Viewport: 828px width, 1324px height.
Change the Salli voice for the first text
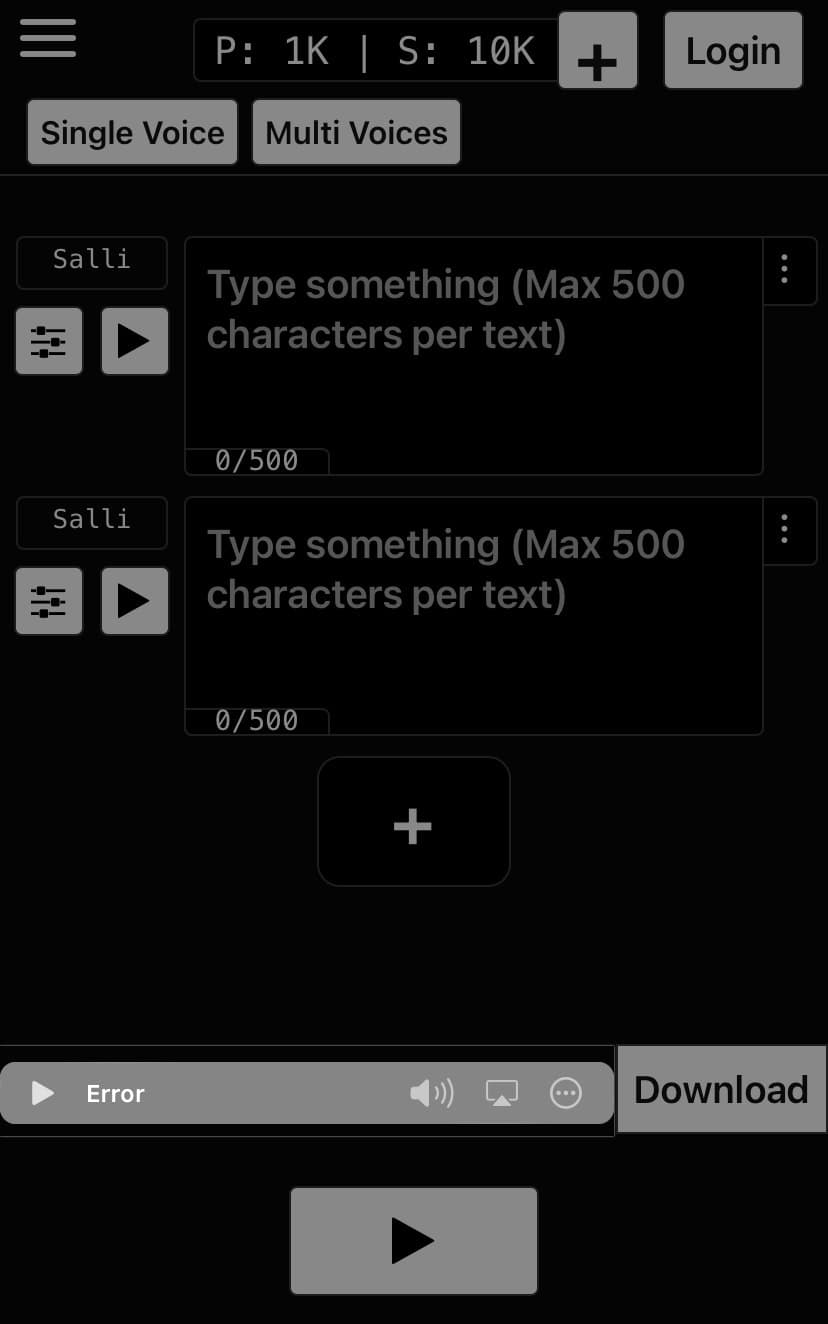[91, 261]
